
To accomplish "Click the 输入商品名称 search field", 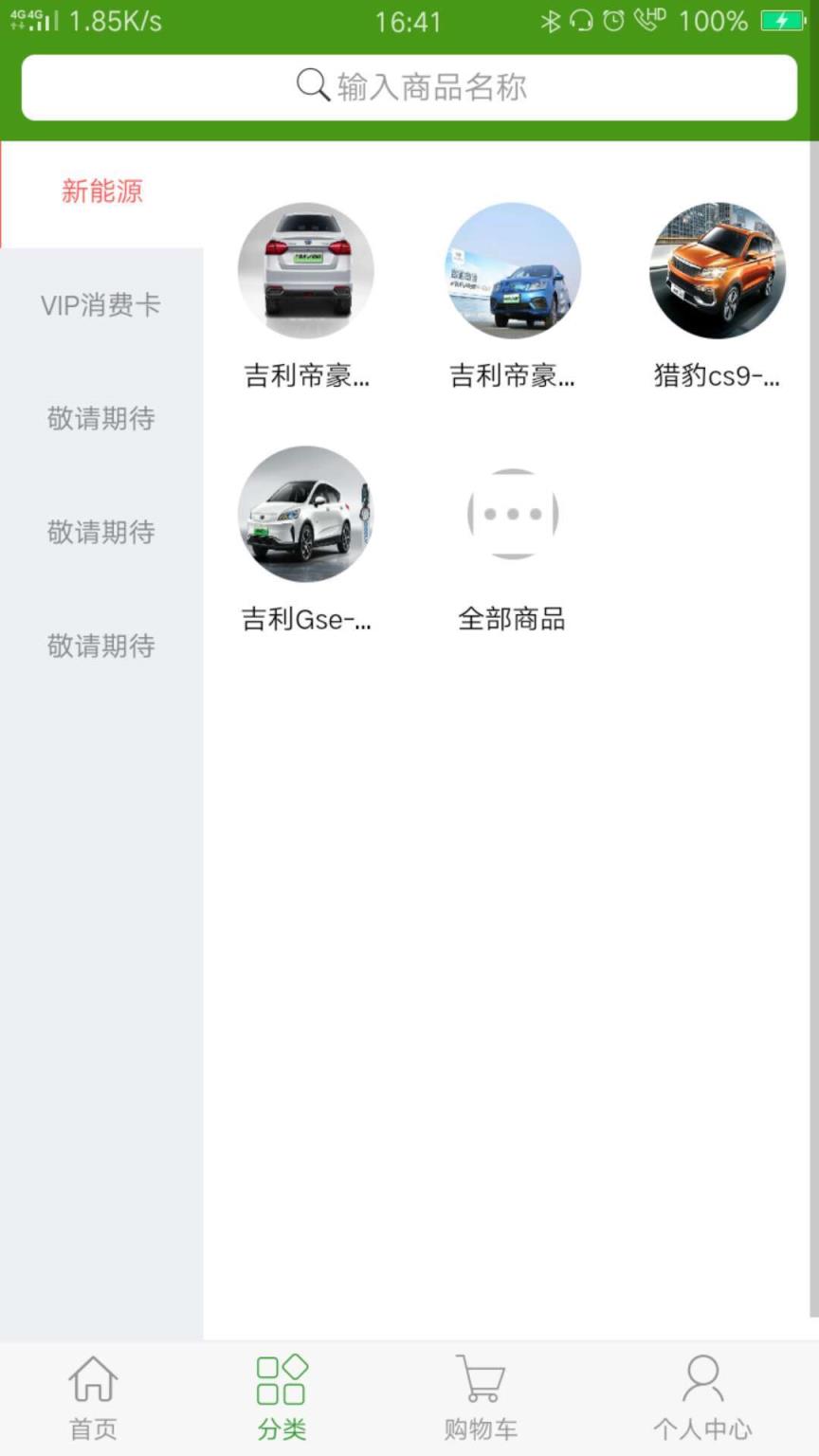I will [x=408, y=86].
